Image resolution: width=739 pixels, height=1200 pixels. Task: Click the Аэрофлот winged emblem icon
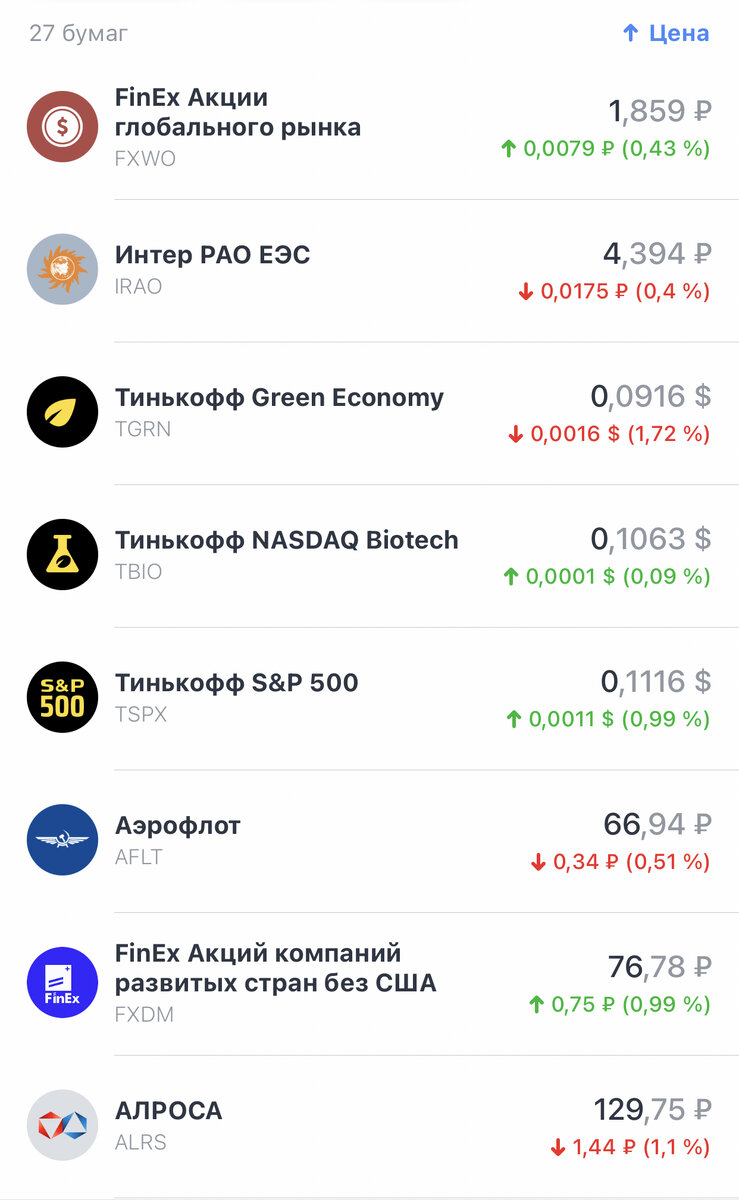62,840
